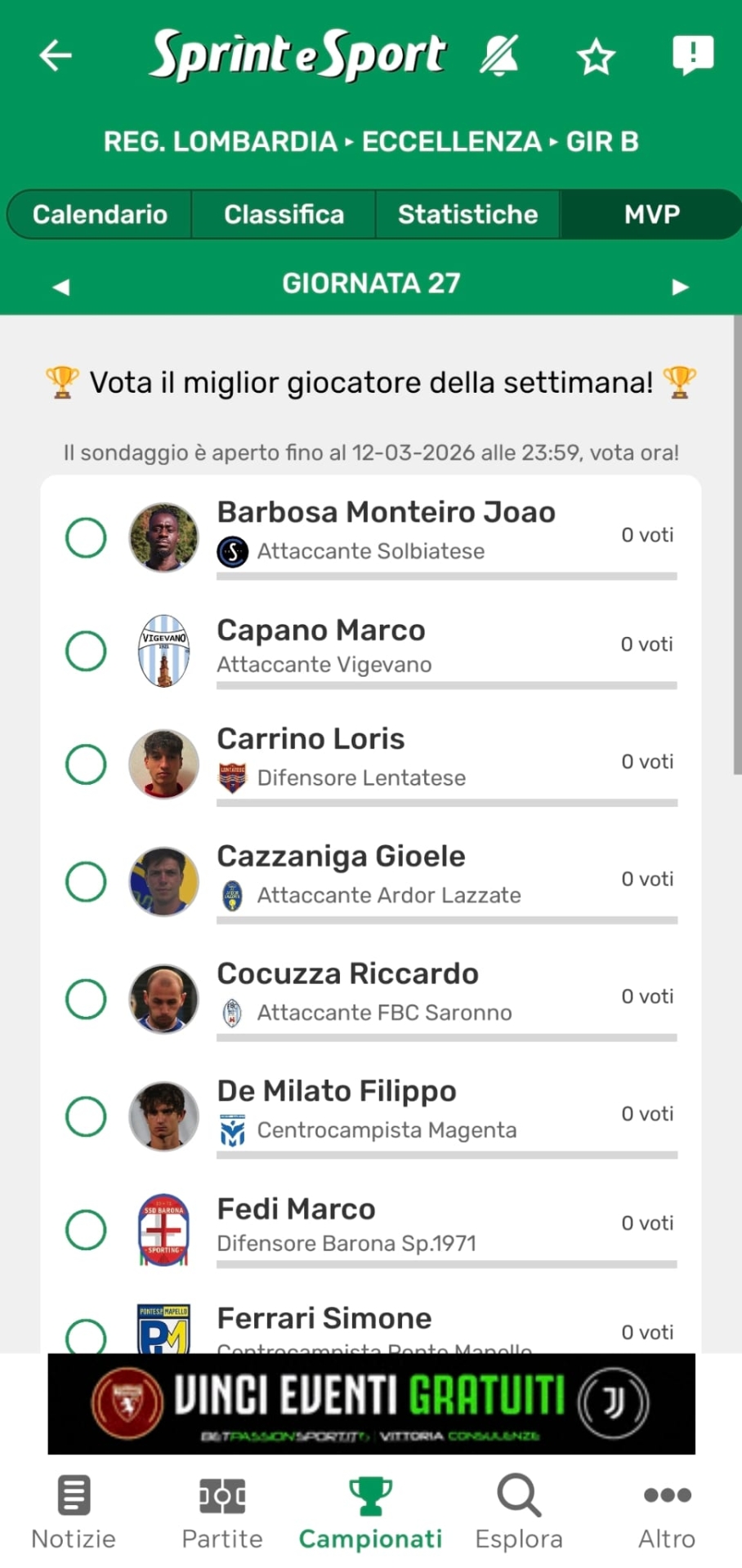The width and height of the screenshot is (742, 1568).
Task: Open the Statistiche tab
Action: click(x=467, y=214)
